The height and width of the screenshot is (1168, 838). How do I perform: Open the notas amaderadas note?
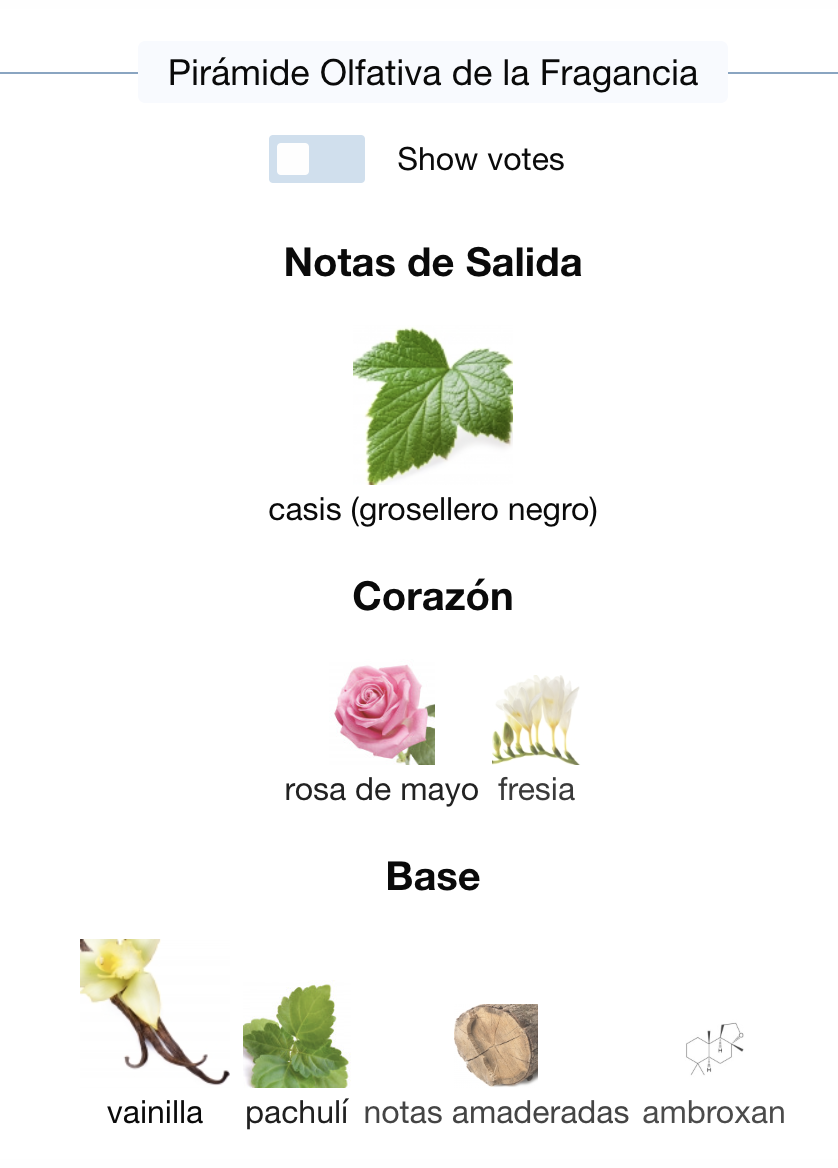pos(496,1045)
